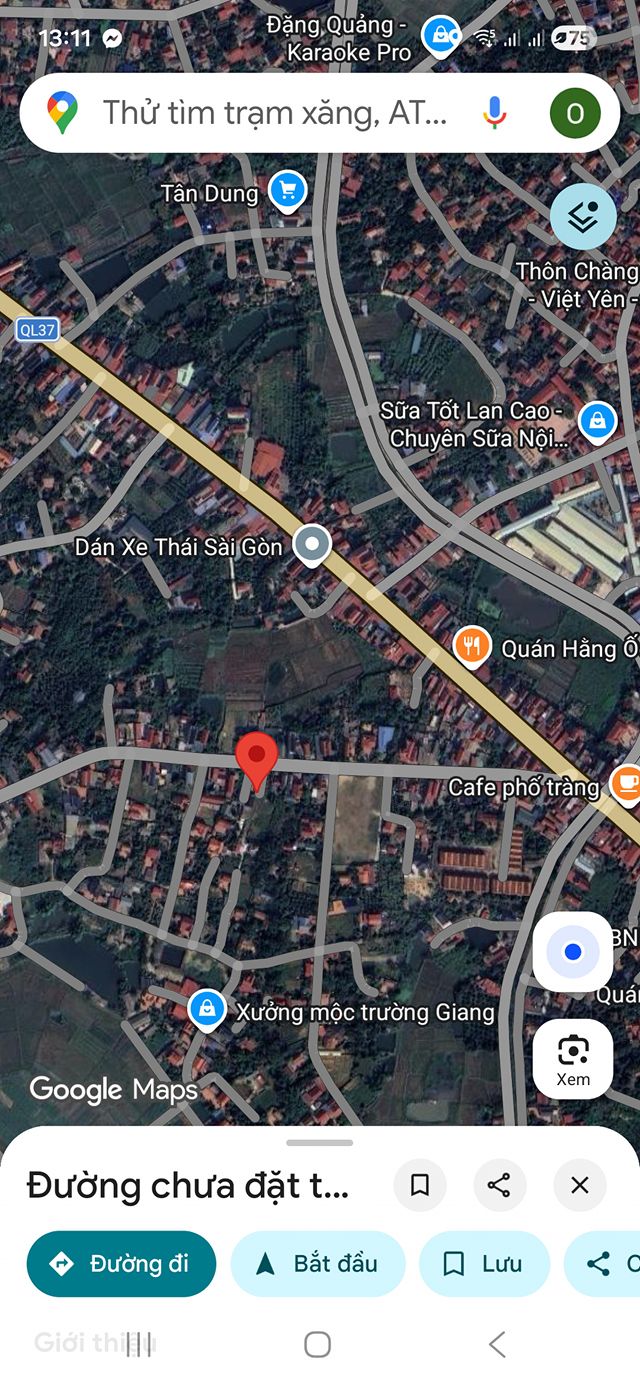Share this location from the header icon
This screenshot has width=640, height=1386.
(499, 1186)
